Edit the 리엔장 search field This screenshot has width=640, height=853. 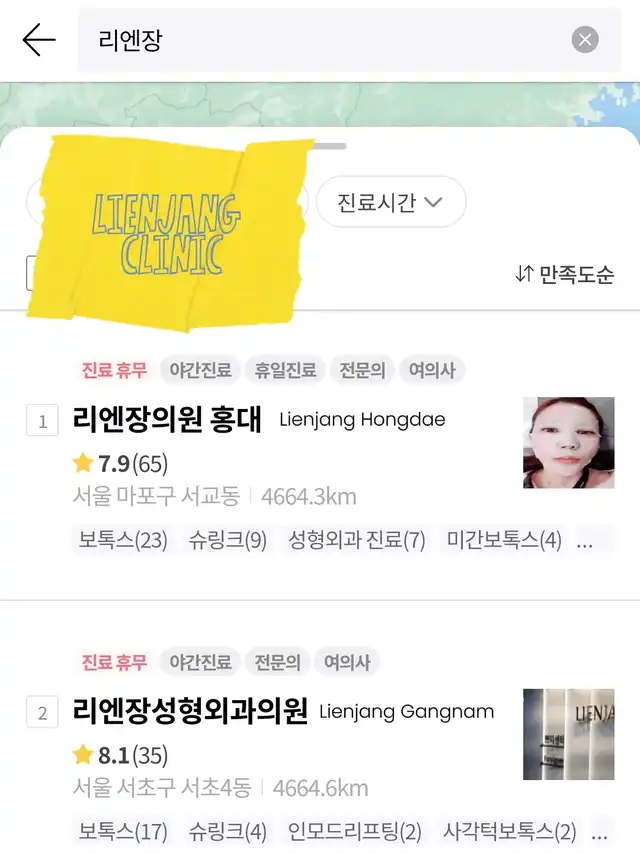pyautogui.click(x=320, y=40)
